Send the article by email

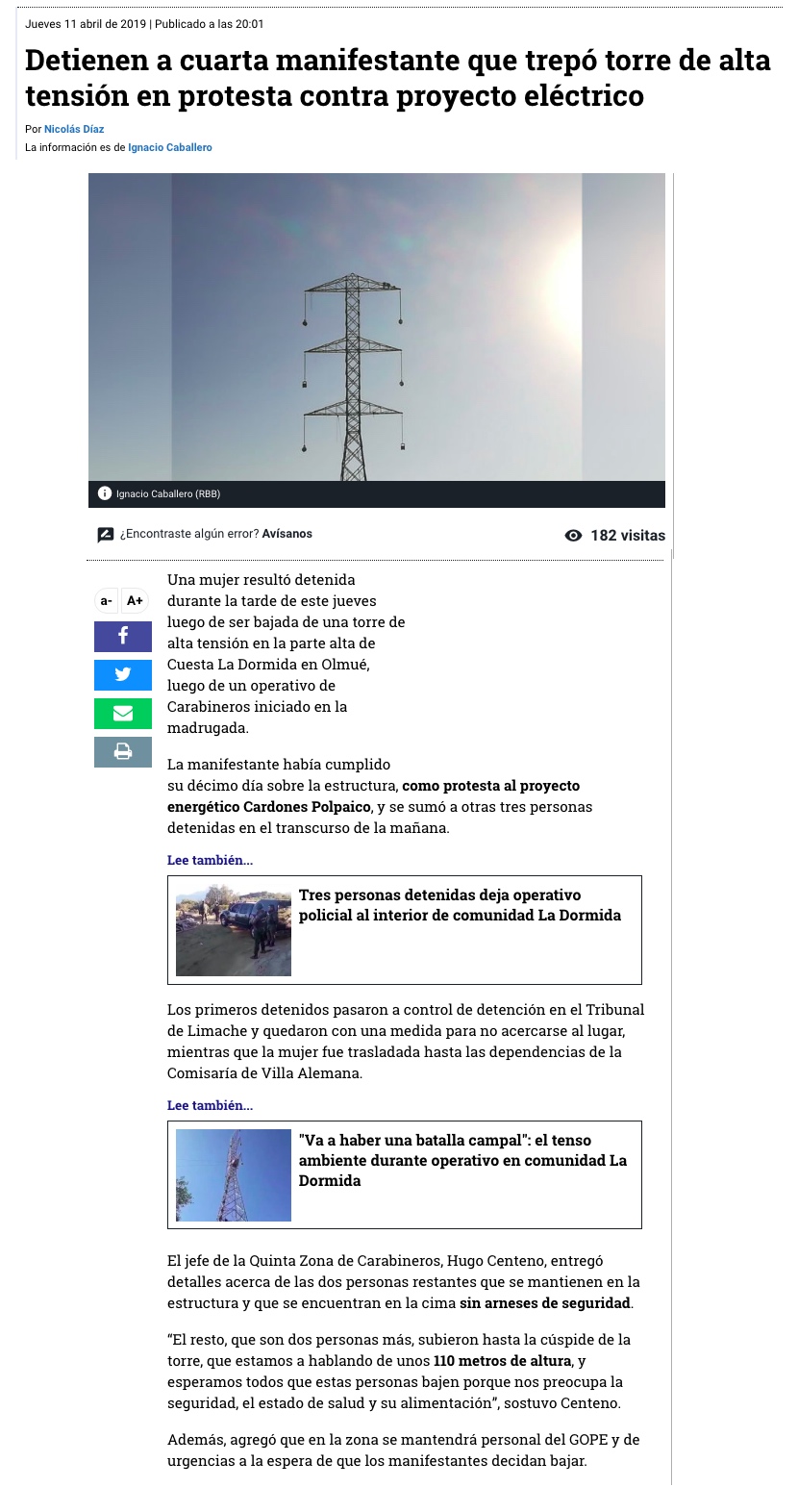(x=123, y=713)
